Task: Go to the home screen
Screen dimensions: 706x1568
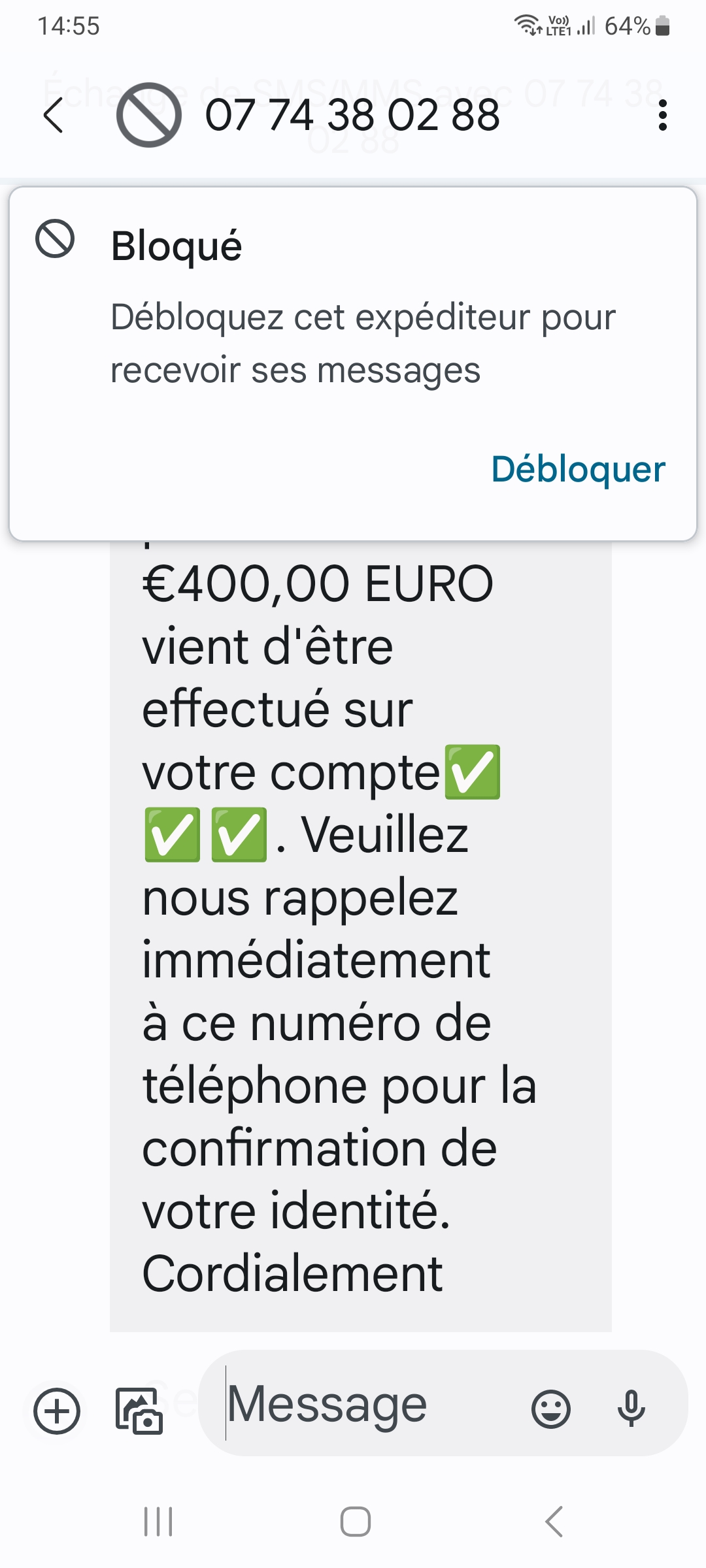Action: (356, 1522)
